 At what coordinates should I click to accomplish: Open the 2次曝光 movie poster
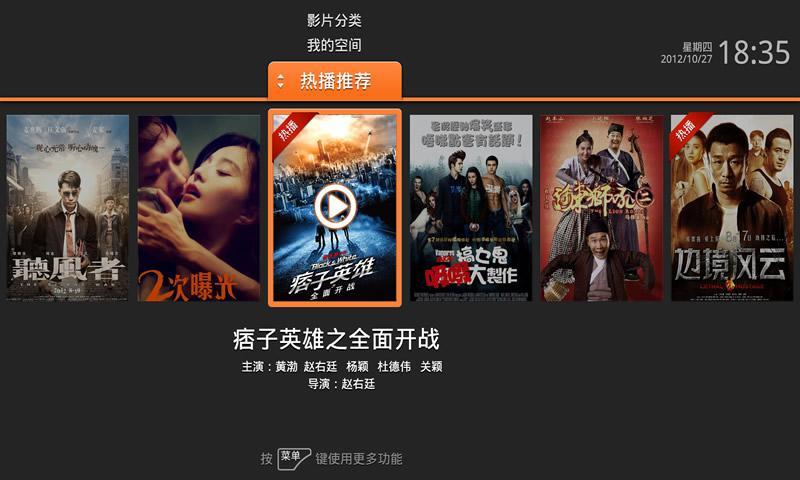point(200,208)
